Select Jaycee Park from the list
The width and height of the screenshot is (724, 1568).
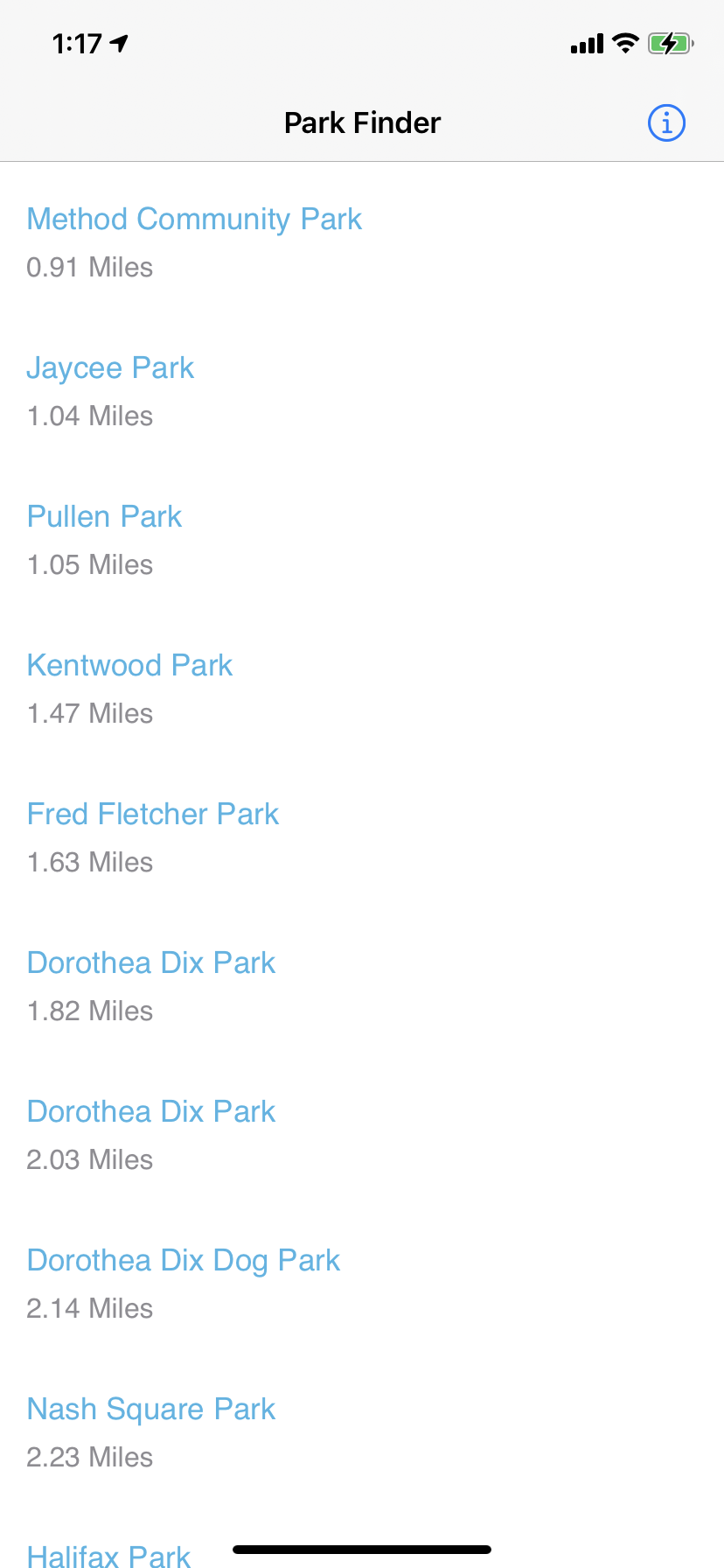[362, 391]
